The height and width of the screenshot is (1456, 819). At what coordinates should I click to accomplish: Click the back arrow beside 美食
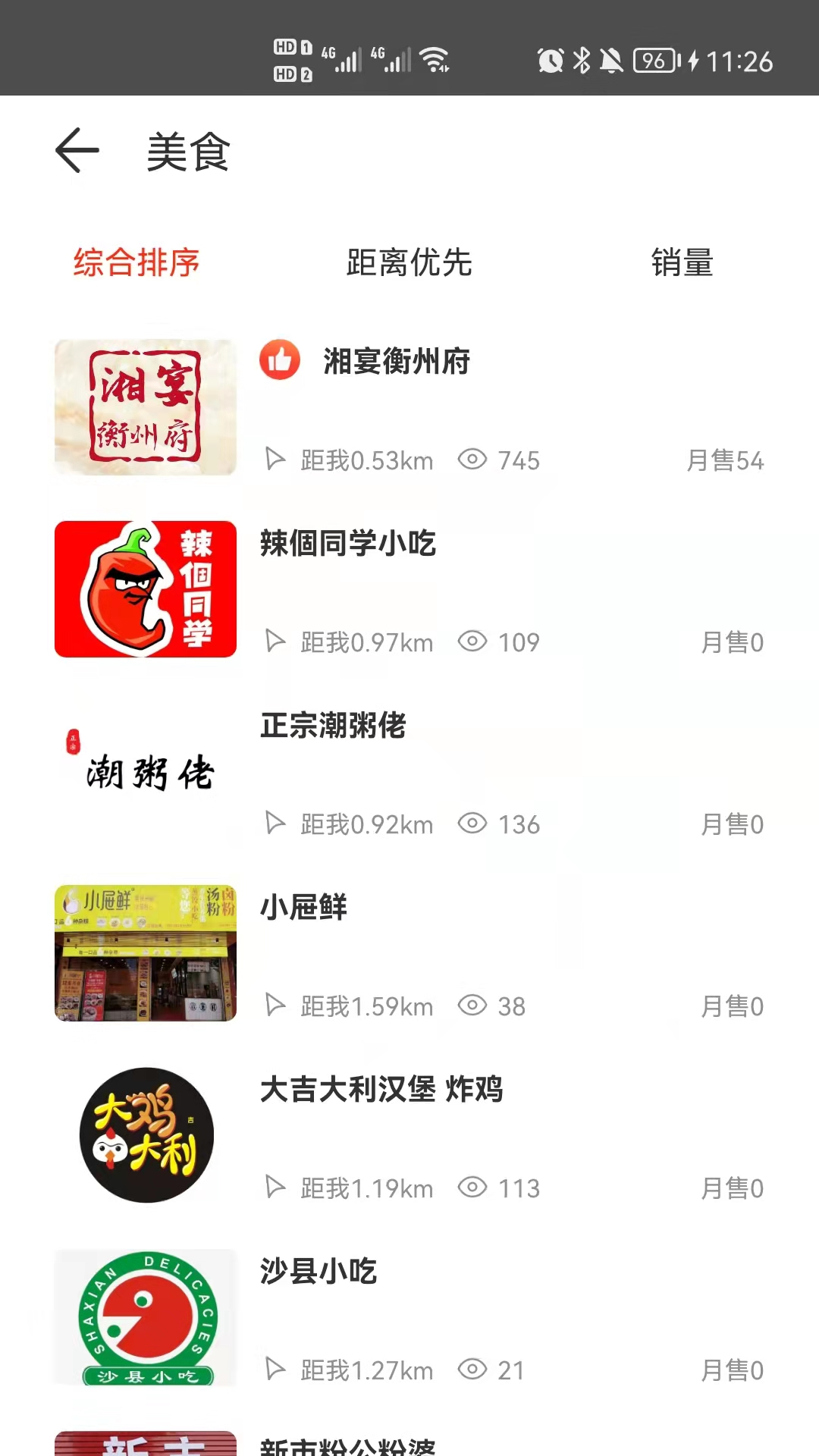76,149
